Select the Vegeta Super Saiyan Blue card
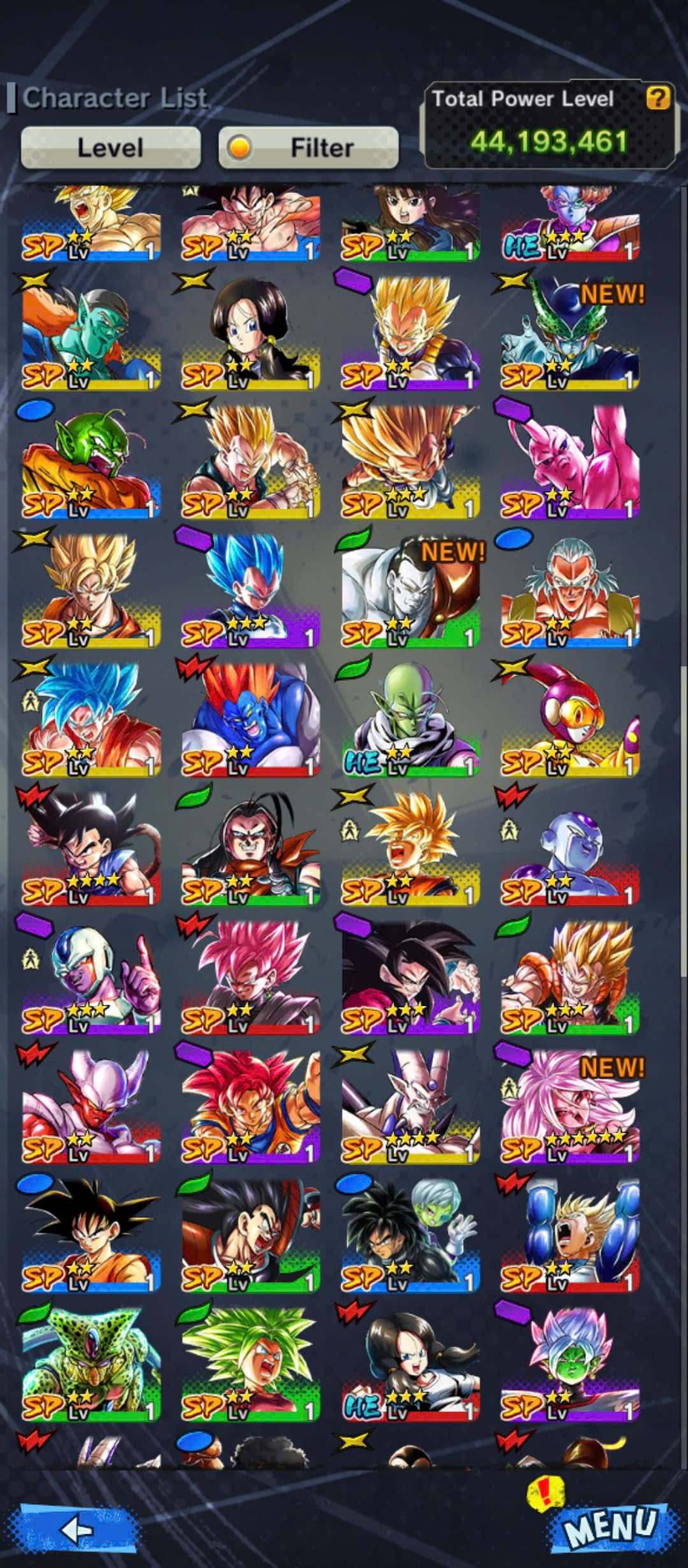The height and width of the screenshot is (1568, 688). coord(251,590)
